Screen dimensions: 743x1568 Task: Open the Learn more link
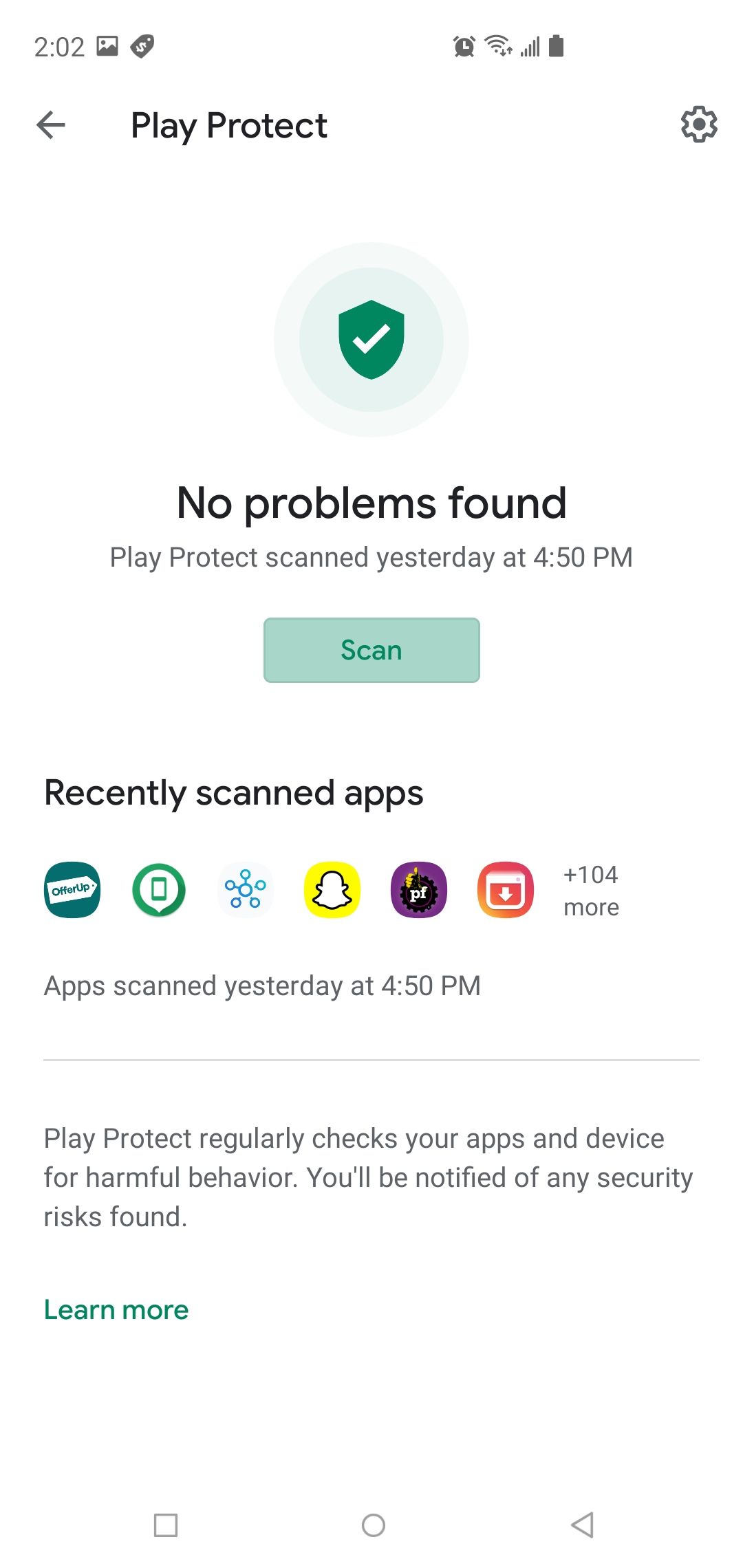click(x=115, y=1309)
